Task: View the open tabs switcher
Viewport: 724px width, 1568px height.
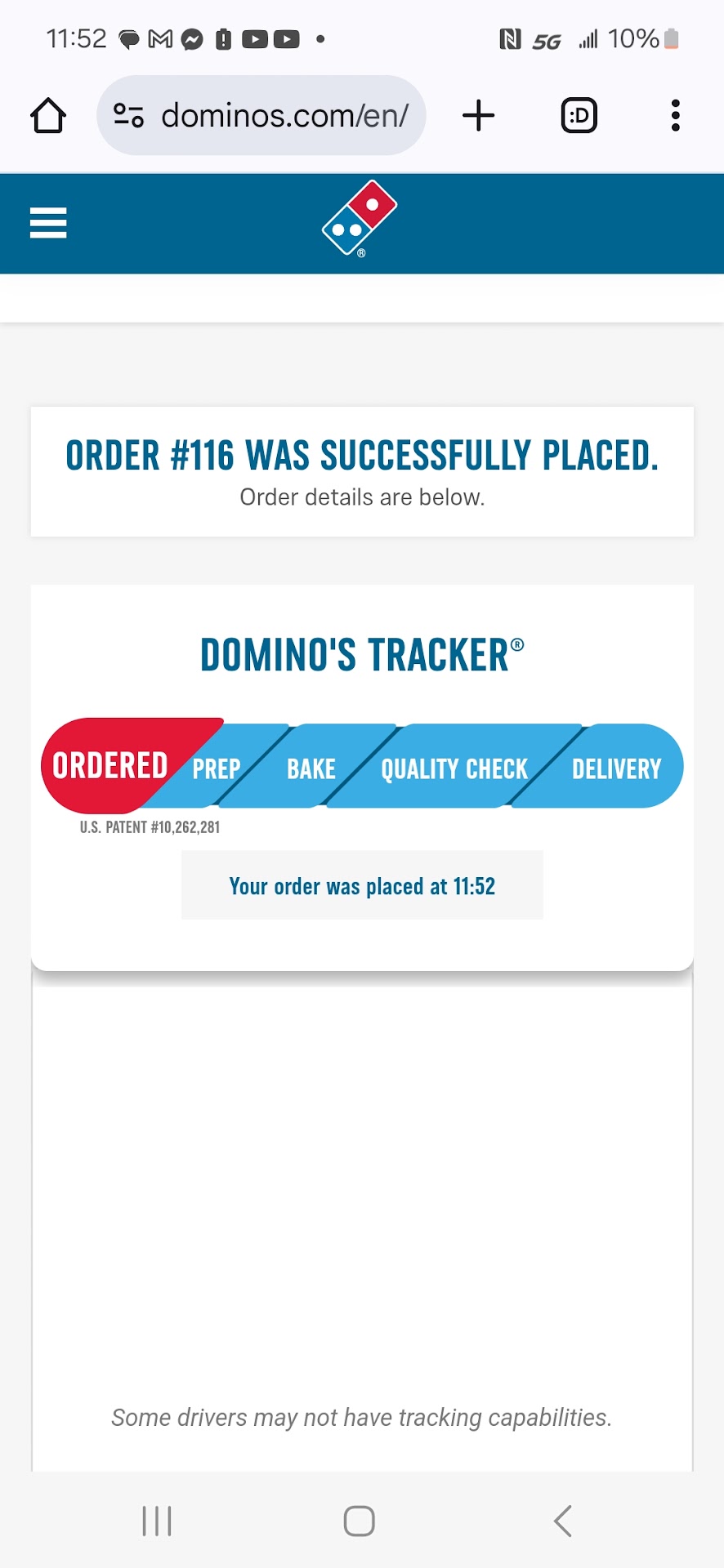Action: point(579,115)
